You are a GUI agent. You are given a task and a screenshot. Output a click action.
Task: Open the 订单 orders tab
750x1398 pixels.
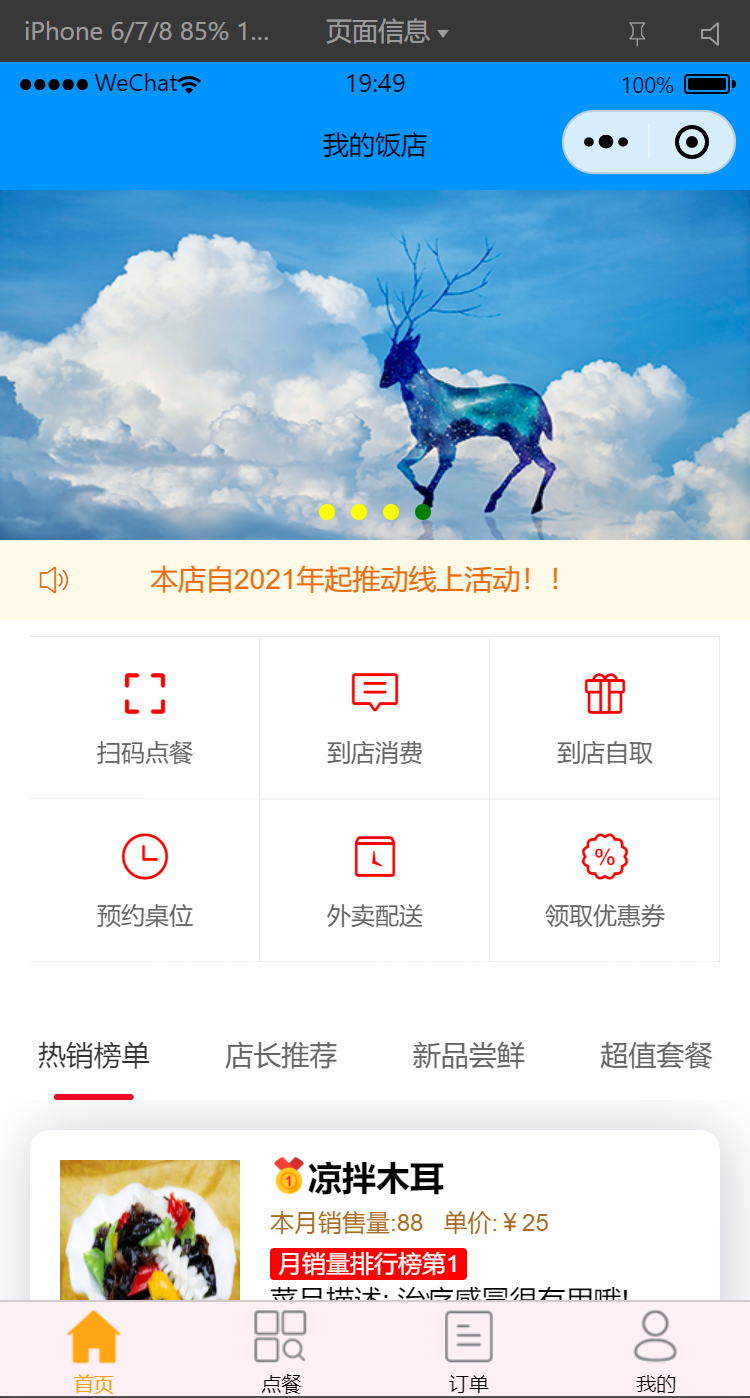[468, 1352]
